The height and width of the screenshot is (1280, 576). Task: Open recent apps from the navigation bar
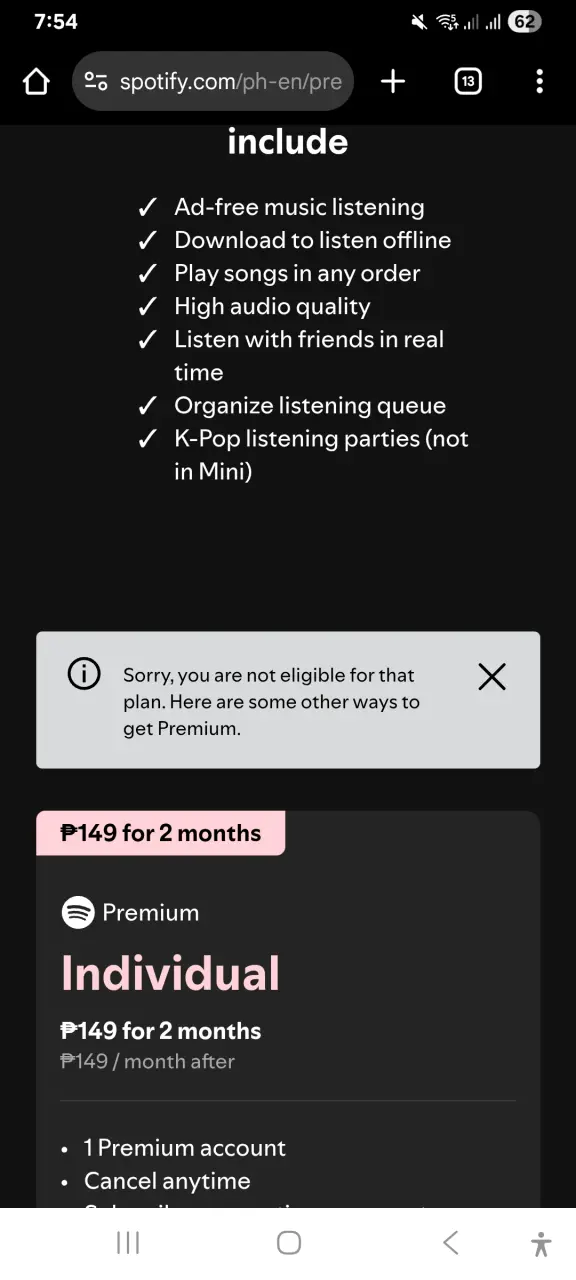[x=128, y=1243]
